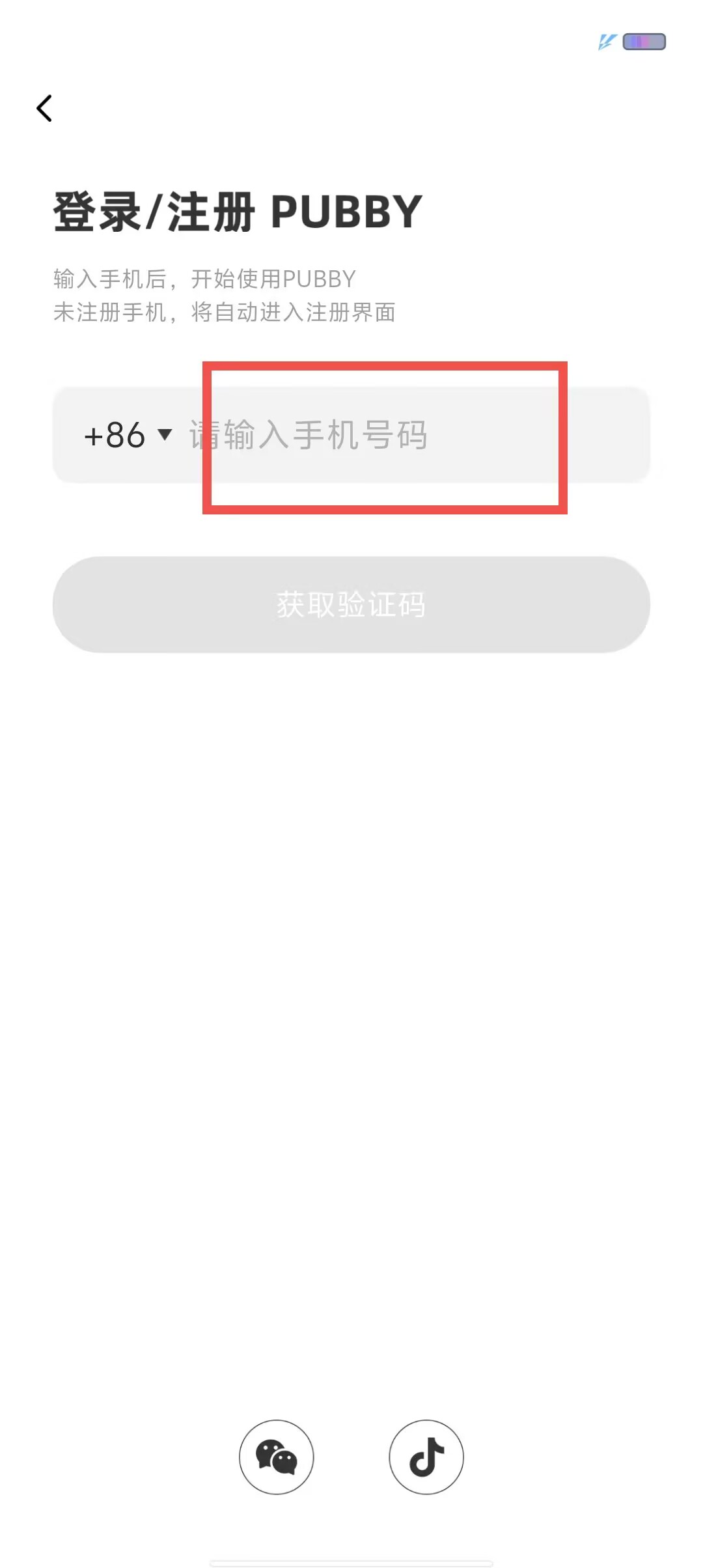Focus the phone number input field
The image size is (703, 1568).
click(x=417, y=435)
